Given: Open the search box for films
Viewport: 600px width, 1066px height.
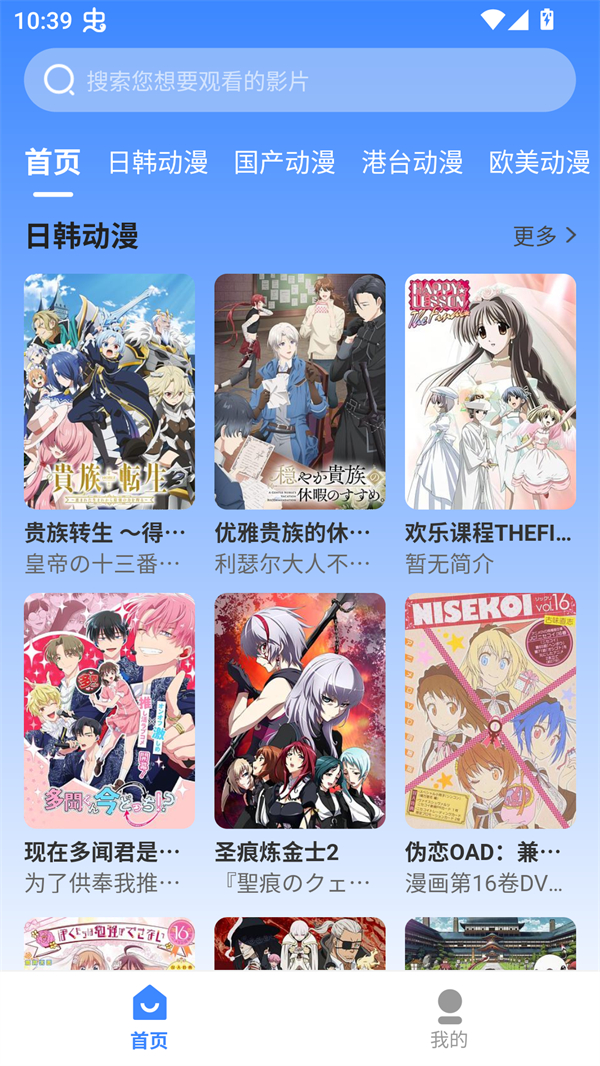Looking at the screenshot, I should pos(300,80).
